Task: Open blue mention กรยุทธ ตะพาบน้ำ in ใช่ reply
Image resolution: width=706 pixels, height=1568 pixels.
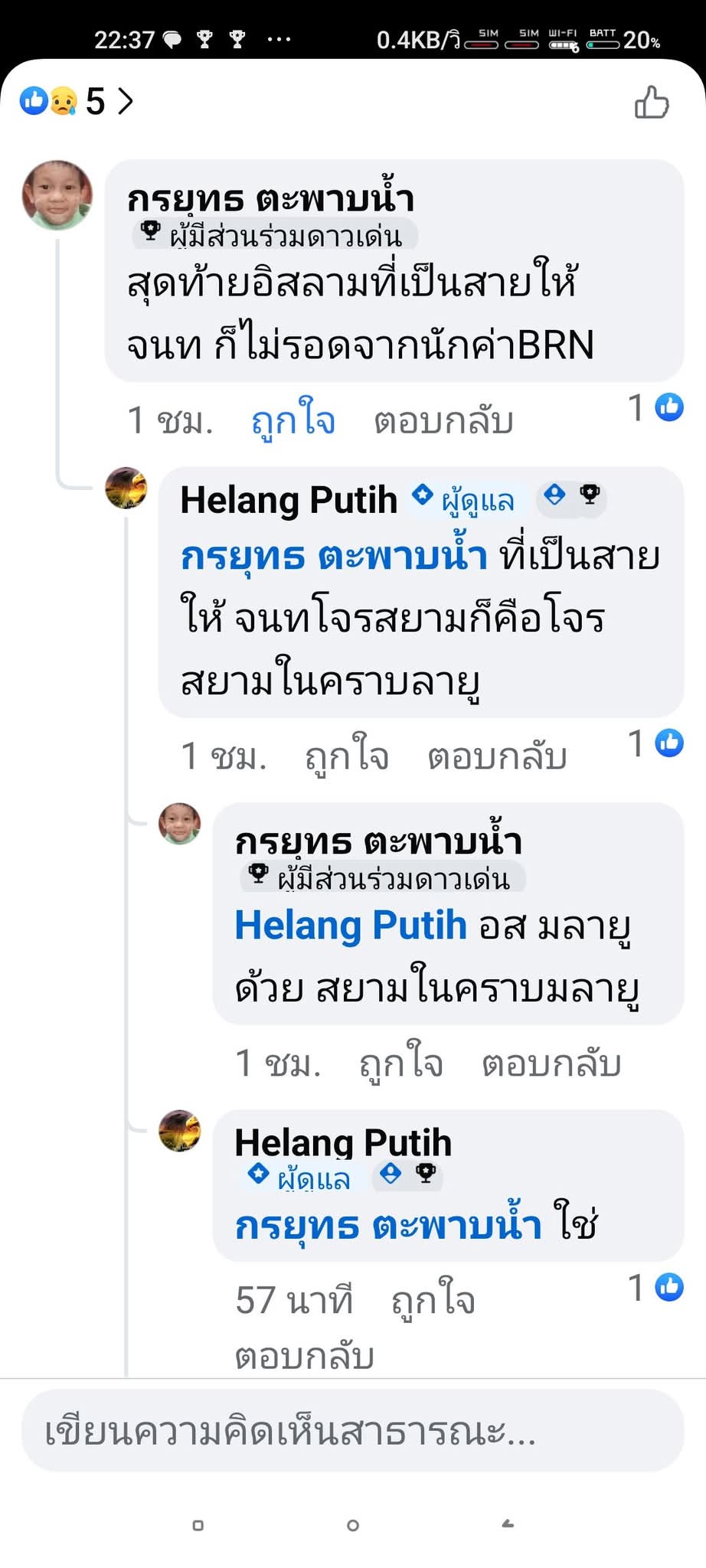Action: [x=387, y=1225]
